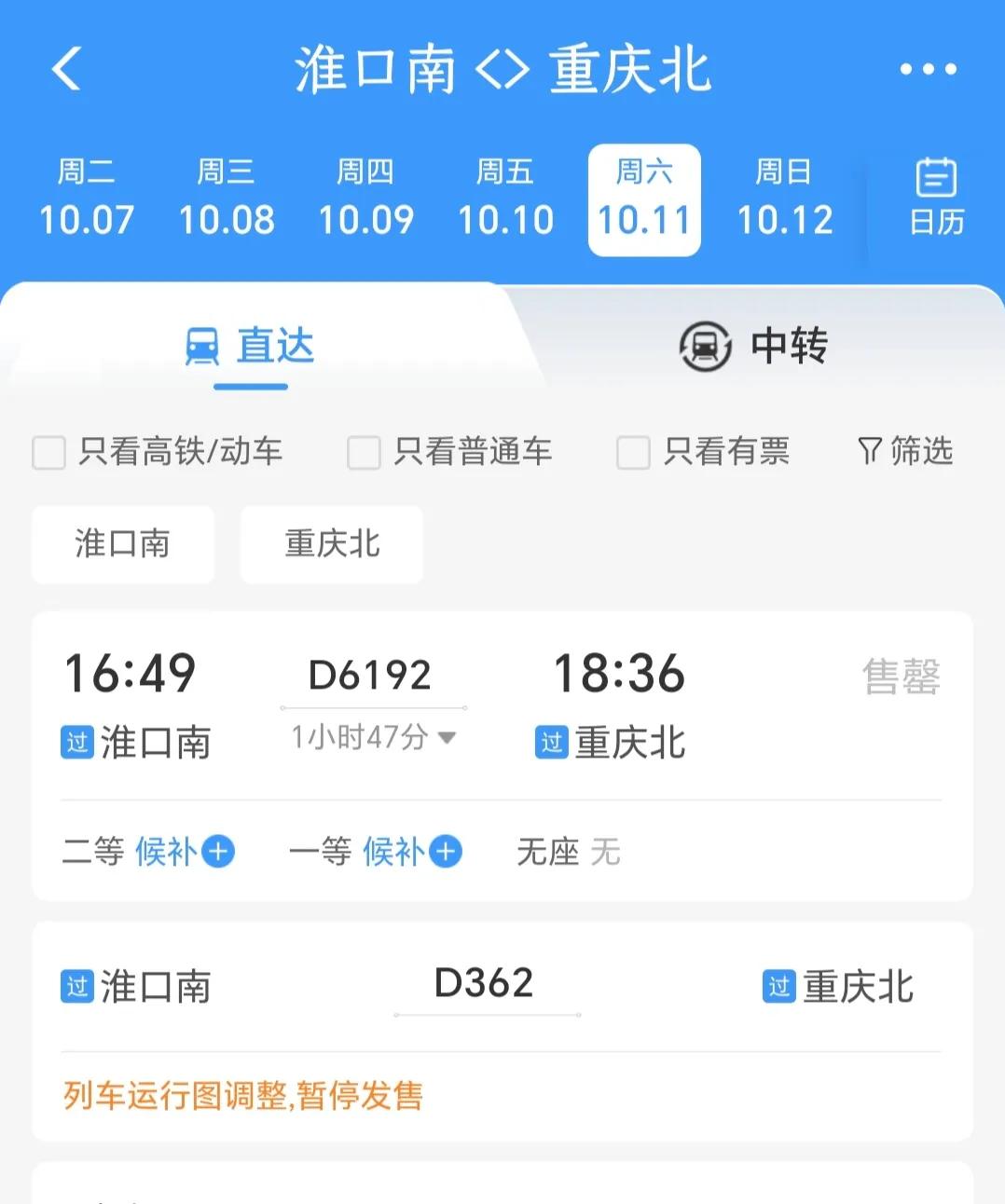Viewport: 1005px width, 1204px height.
Task: Select date 周三 10.08
Action: pyautogui.click(x=226, y=198)
